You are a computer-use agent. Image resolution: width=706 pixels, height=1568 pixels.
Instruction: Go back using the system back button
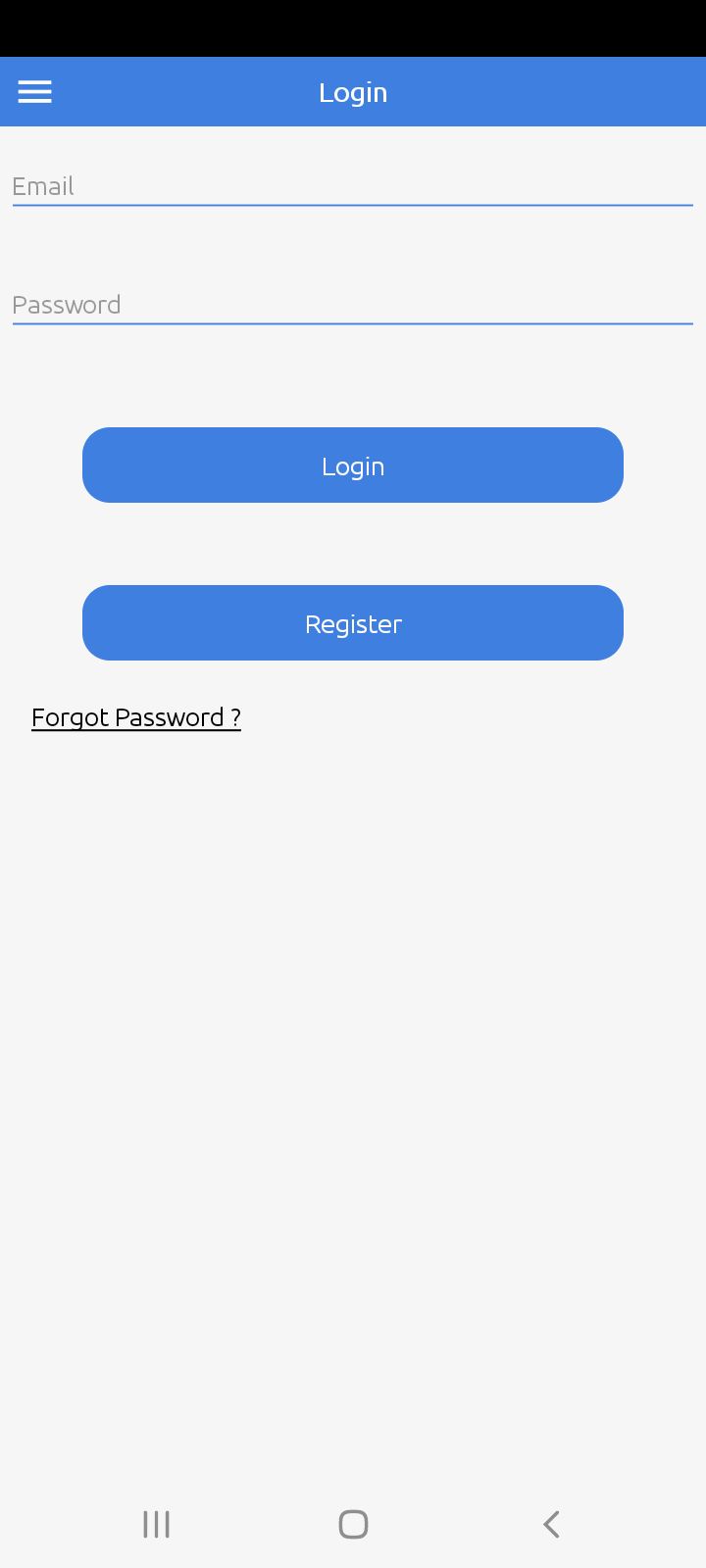click(x=551, y=1524)
